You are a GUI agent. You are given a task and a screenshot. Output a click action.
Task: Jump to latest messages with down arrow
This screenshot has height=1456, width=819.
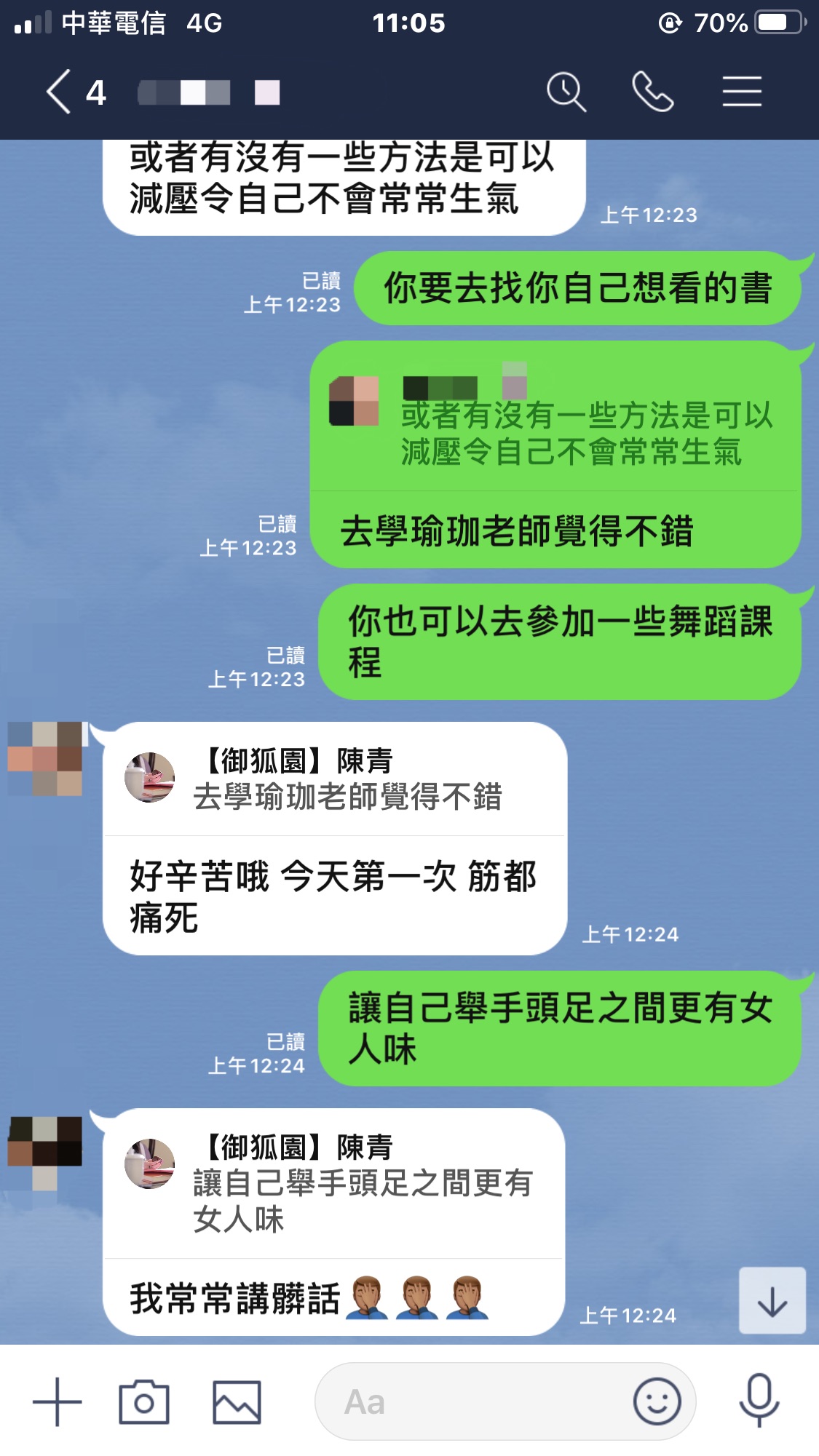[x=772, y=1301]
